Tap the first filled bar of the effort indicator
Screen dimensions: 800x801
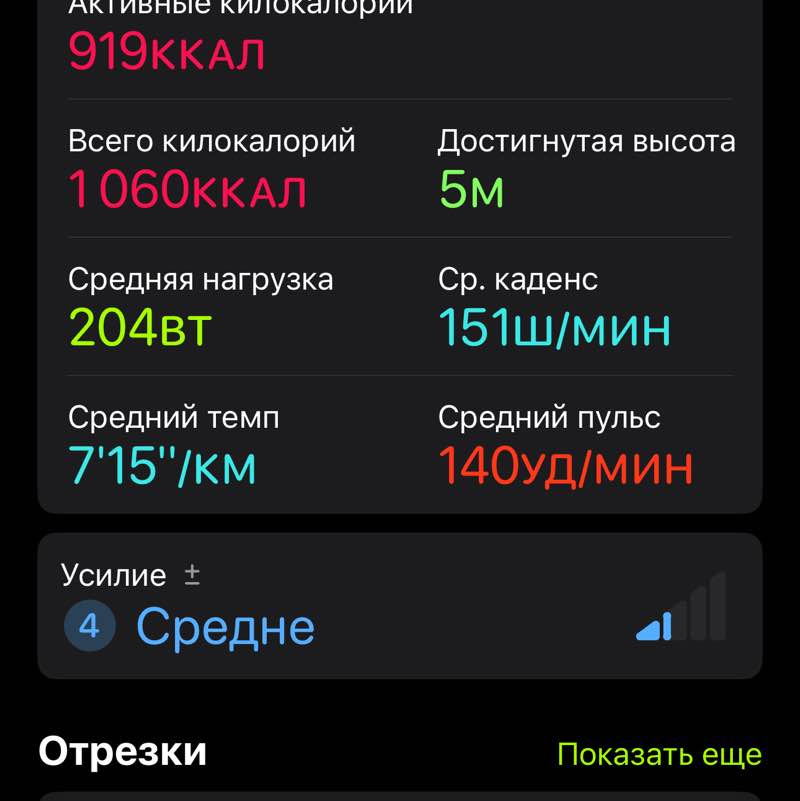[x=648, y=630]
